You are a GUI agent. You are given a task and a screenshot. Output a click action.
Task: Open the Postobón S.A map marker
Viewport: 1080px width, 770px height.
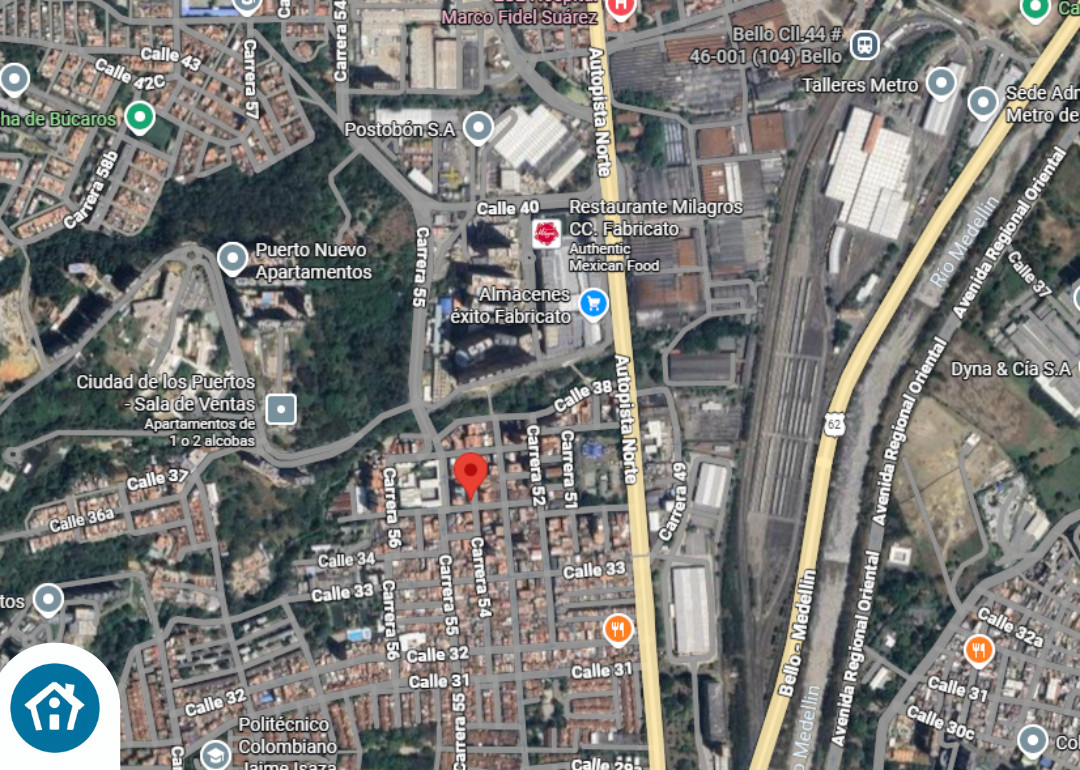click(479, 128)
